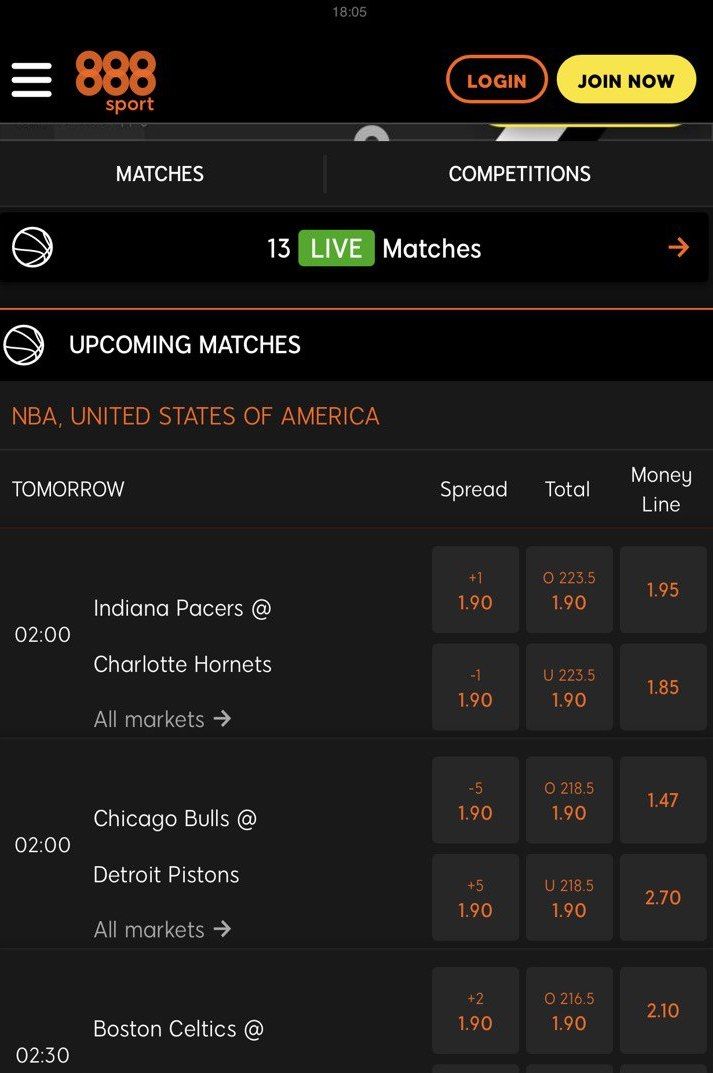Pick Pacers money line at 1.95
Image resolution: width=713 pixels, height=1073 pixels.
(x=663, y=590)
